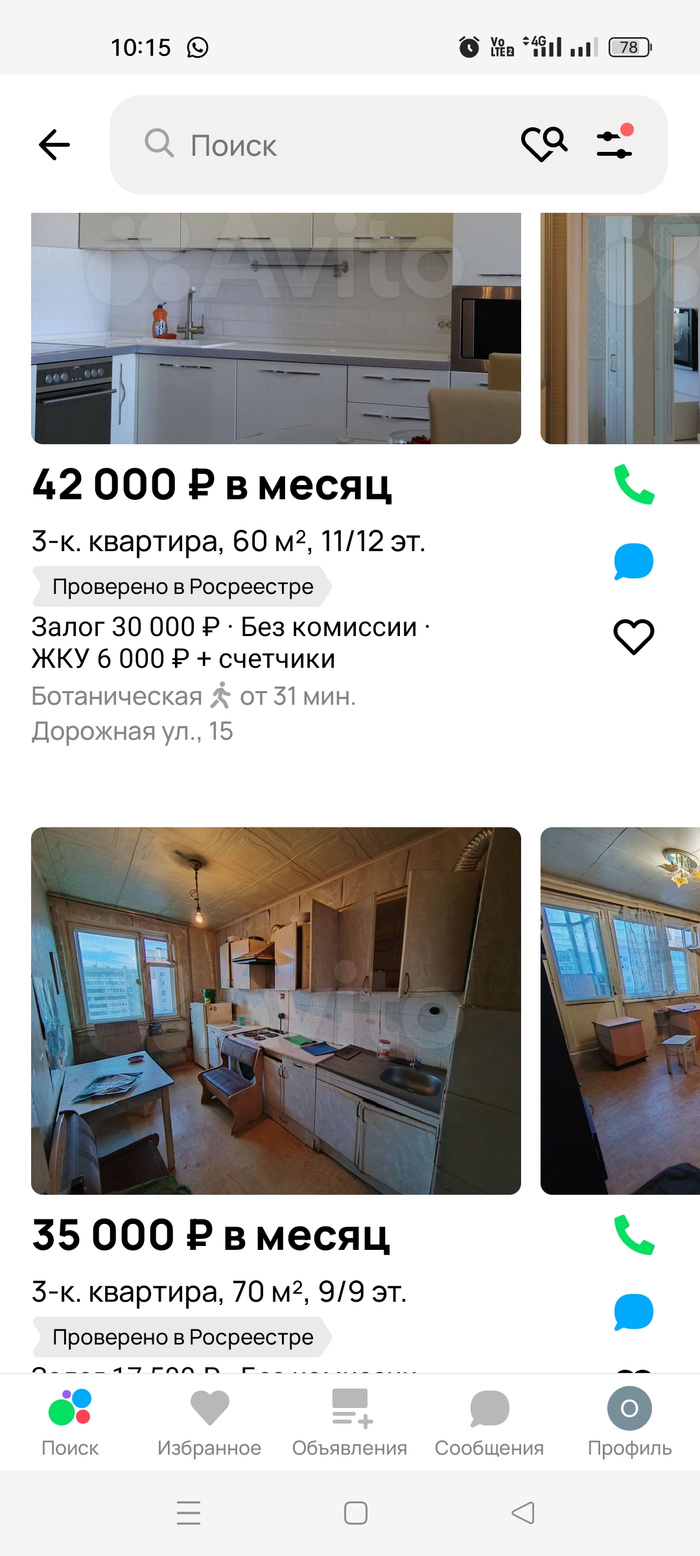Open the search filters
Viewport: 700px width, 1556px height.
tap(614, 144)
